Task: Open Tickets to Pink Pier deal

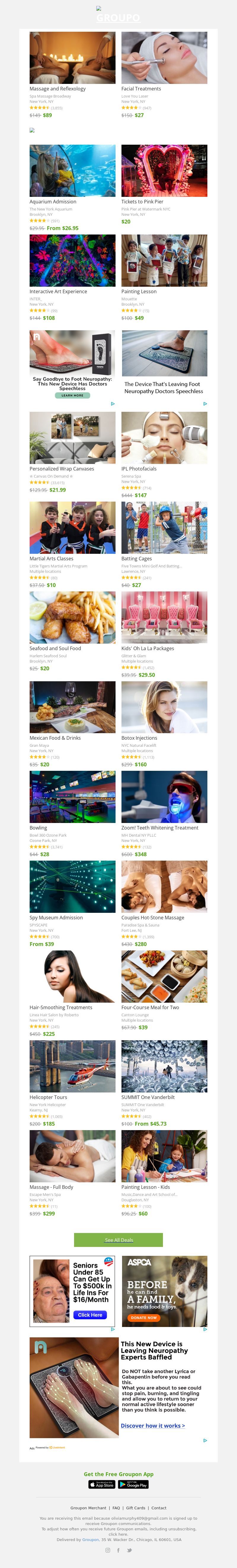Action: tap(164, 171)
